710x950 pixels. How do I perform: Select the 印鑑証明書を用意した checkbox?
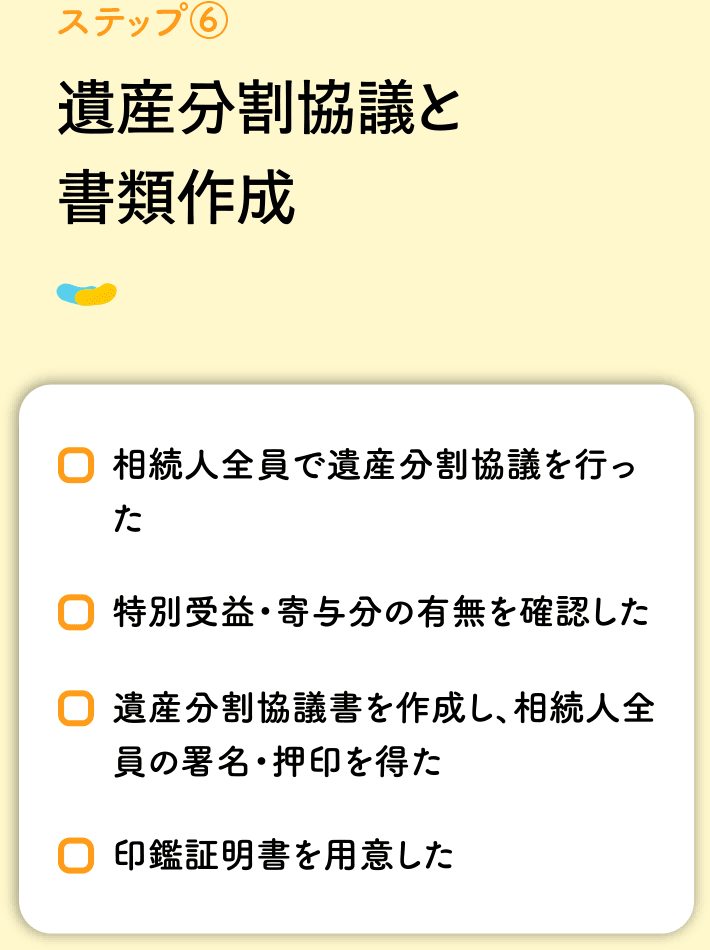(76, 855)
